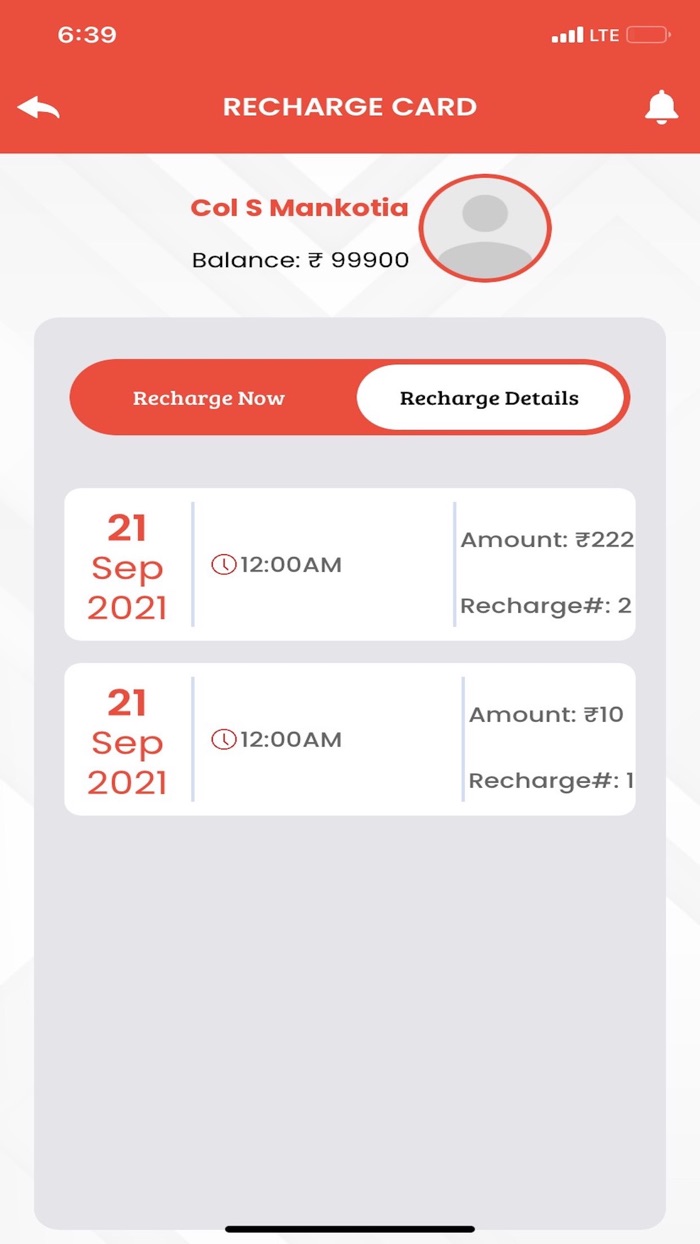Switch to the Recharge Now tab
This screenshot has width=700, height=1244.
tap(209, 398)
